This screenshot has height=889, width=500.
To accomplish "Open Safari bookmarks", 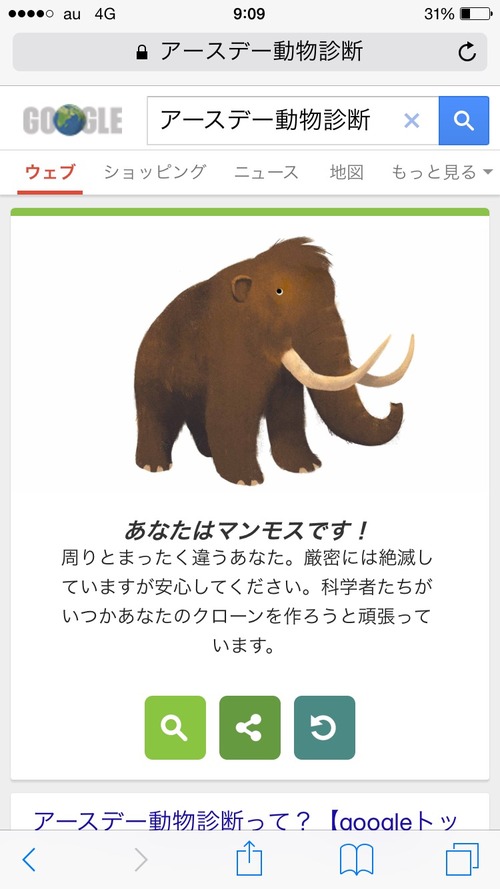I will point(357,860).
